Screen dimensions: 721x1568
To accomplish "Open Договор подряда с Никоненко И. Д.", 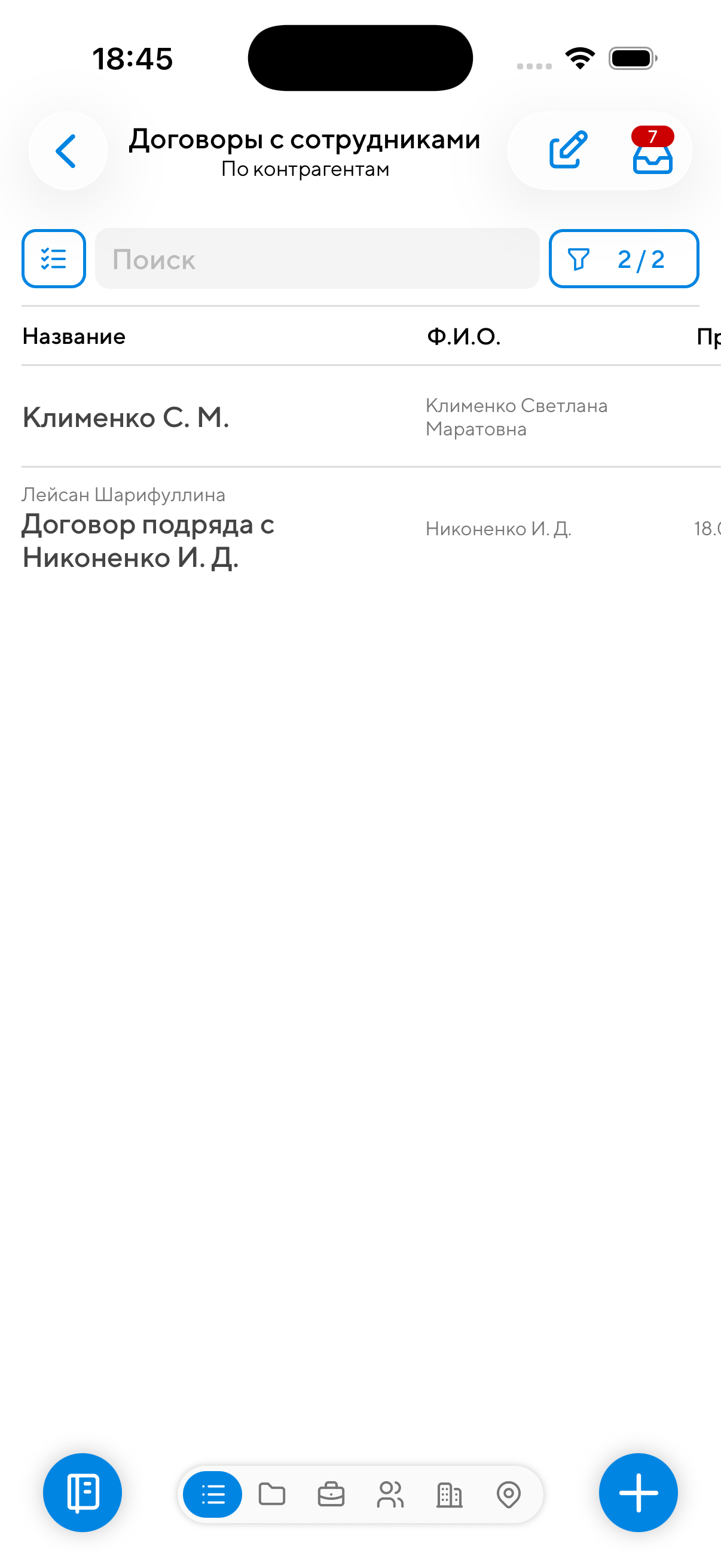I will [x=148, y=541].
